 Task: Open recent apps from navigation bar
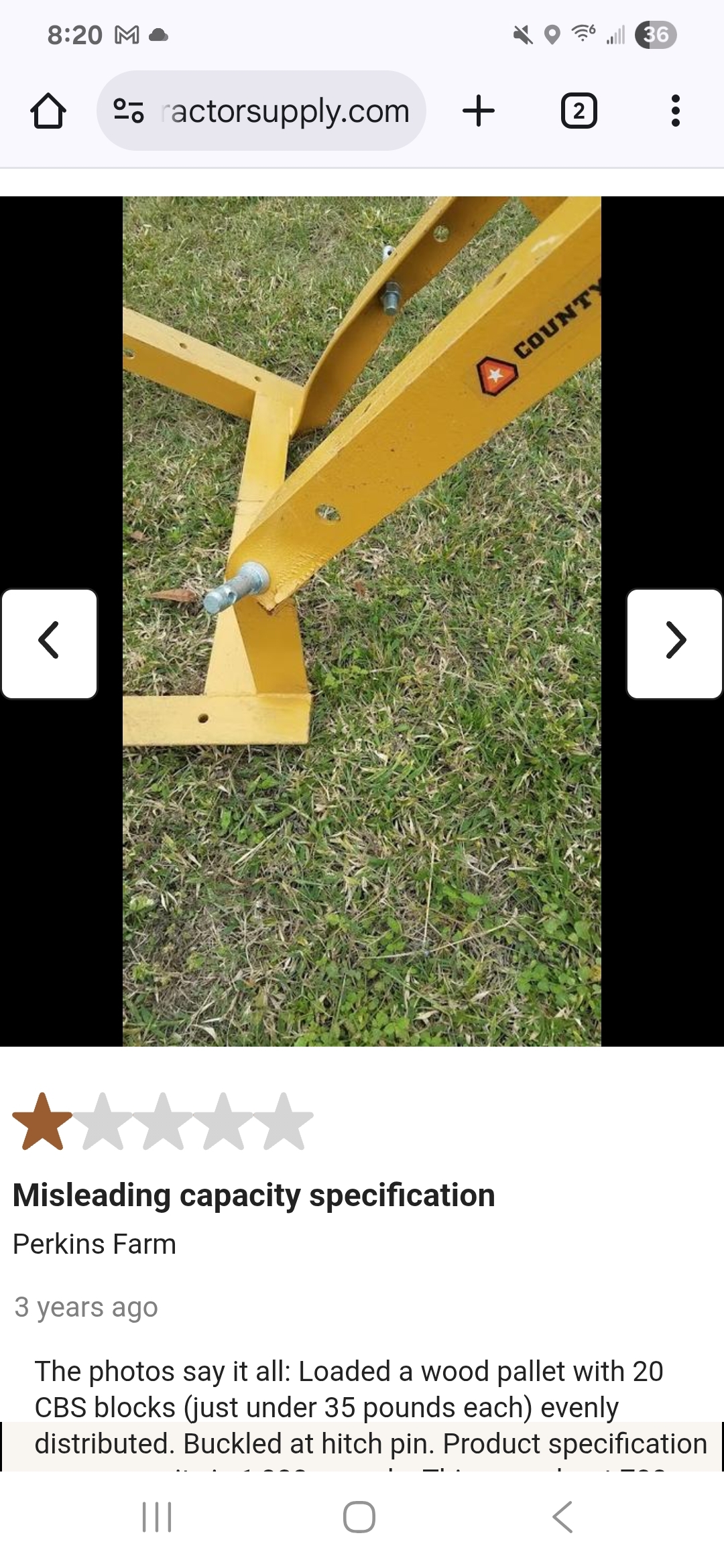click(x=158, y=1516)
